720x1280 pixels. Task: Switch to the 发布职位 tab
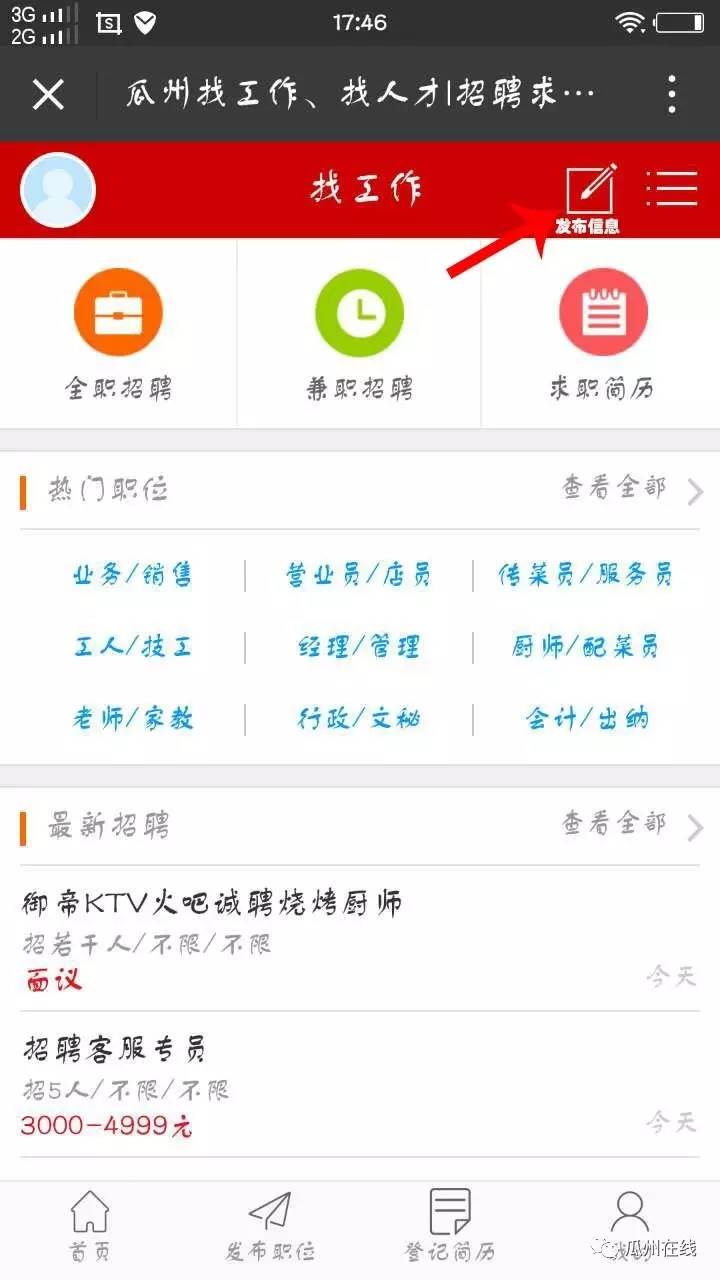[x=269, y=1225]
